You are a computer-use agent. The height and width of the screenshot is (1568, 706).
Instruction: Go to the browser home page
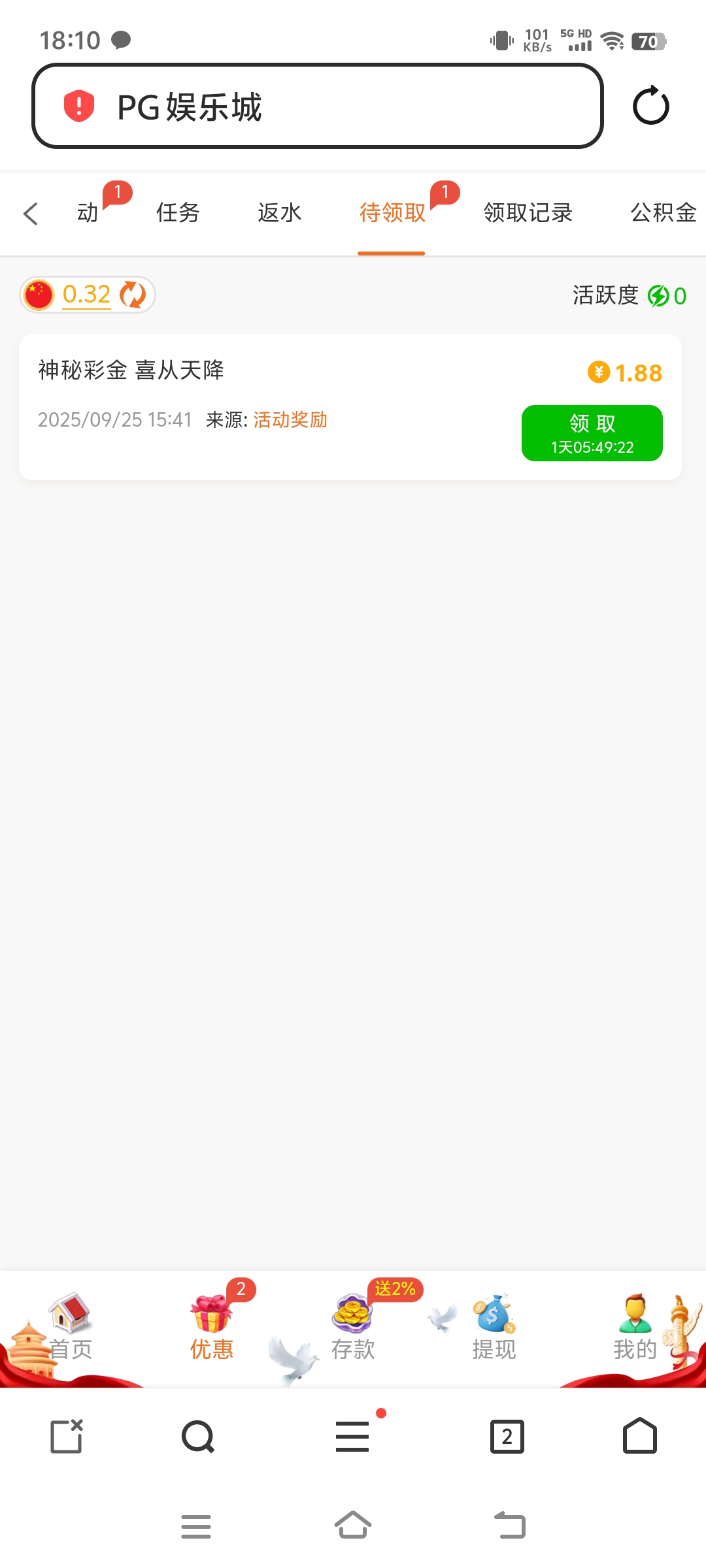pyautogui.click(x=640, y=1437)
